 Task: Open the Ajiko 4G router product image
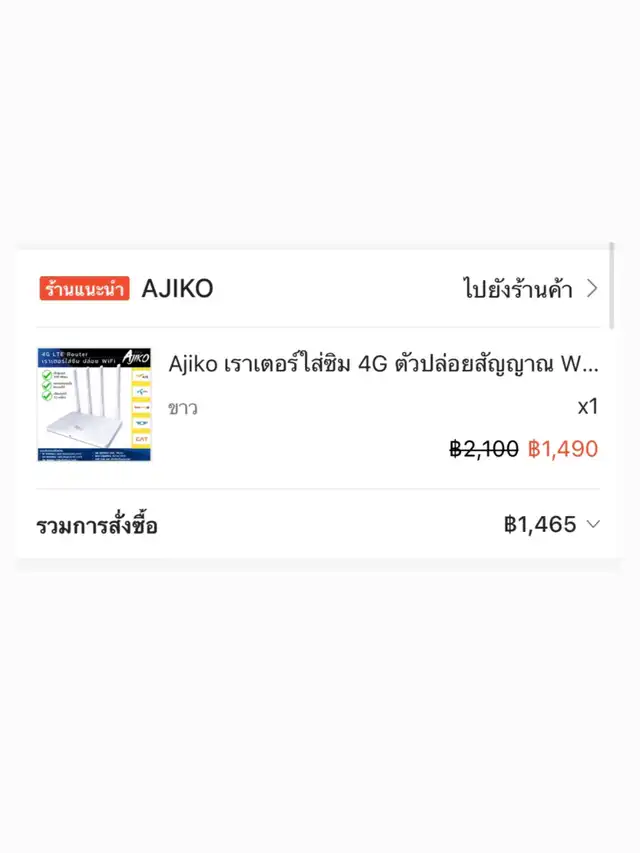point(94,405)
